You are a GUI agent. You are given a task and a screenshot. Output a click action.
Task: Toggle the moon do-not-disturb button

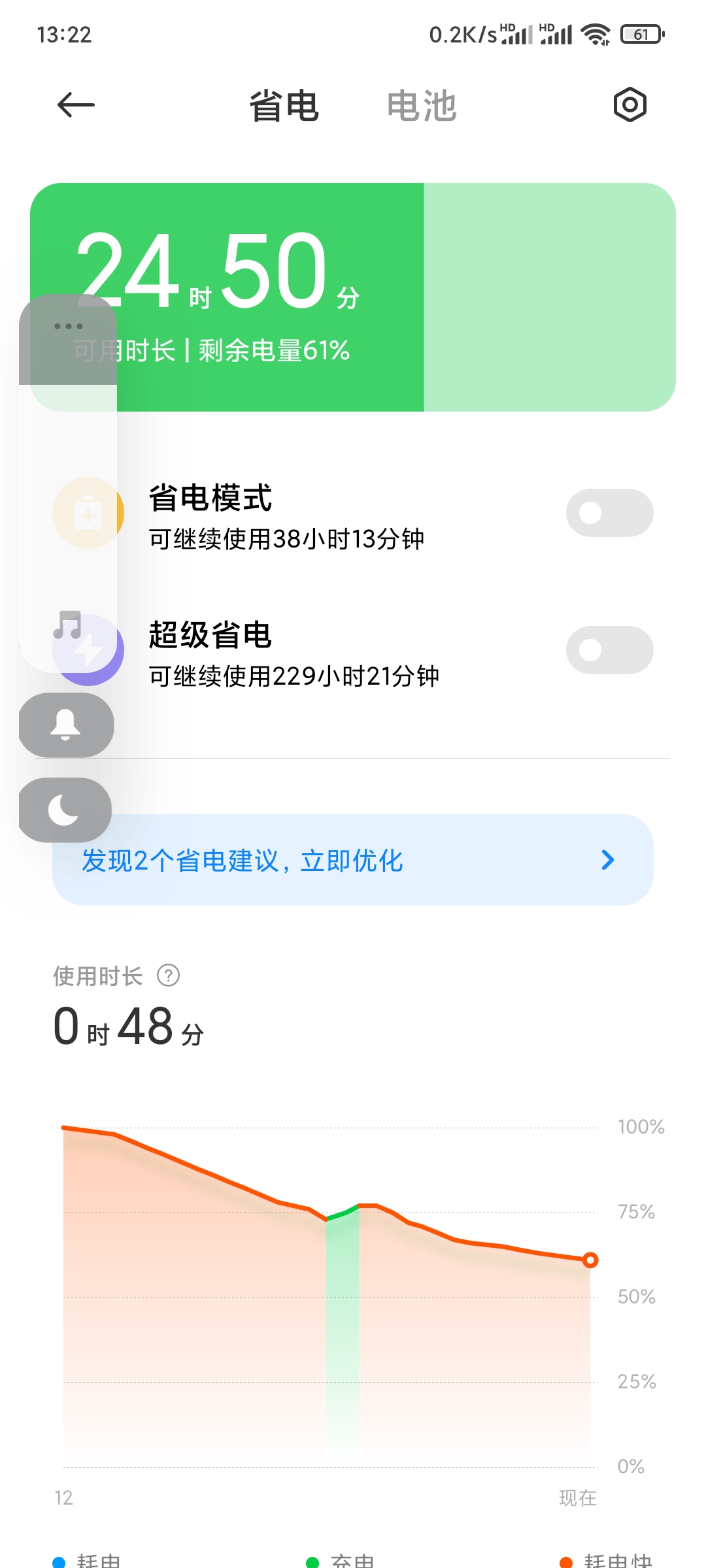65,810
